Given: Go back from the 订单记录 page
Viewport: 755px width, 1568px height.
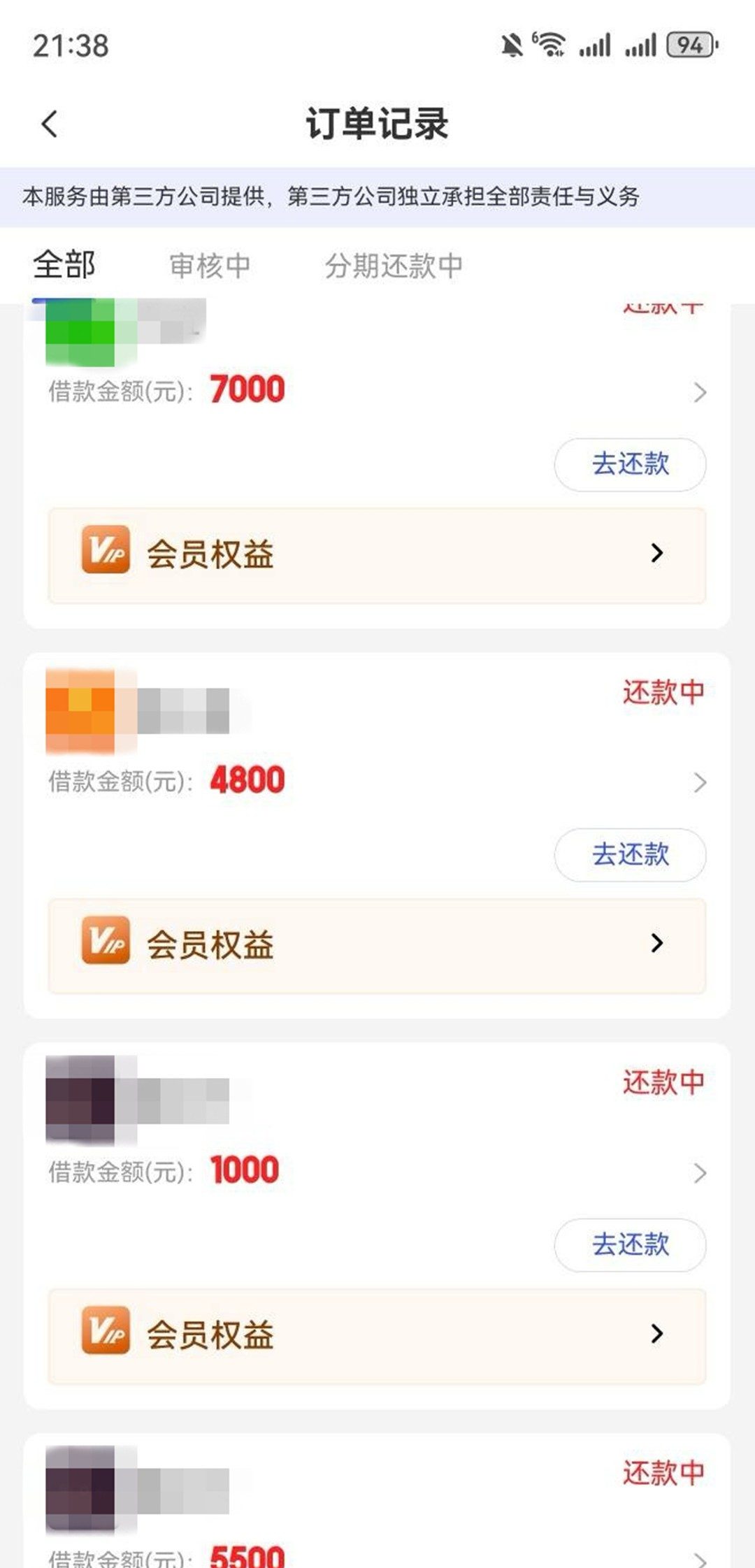Looking at the screenshot, I should tap(50, 124).
